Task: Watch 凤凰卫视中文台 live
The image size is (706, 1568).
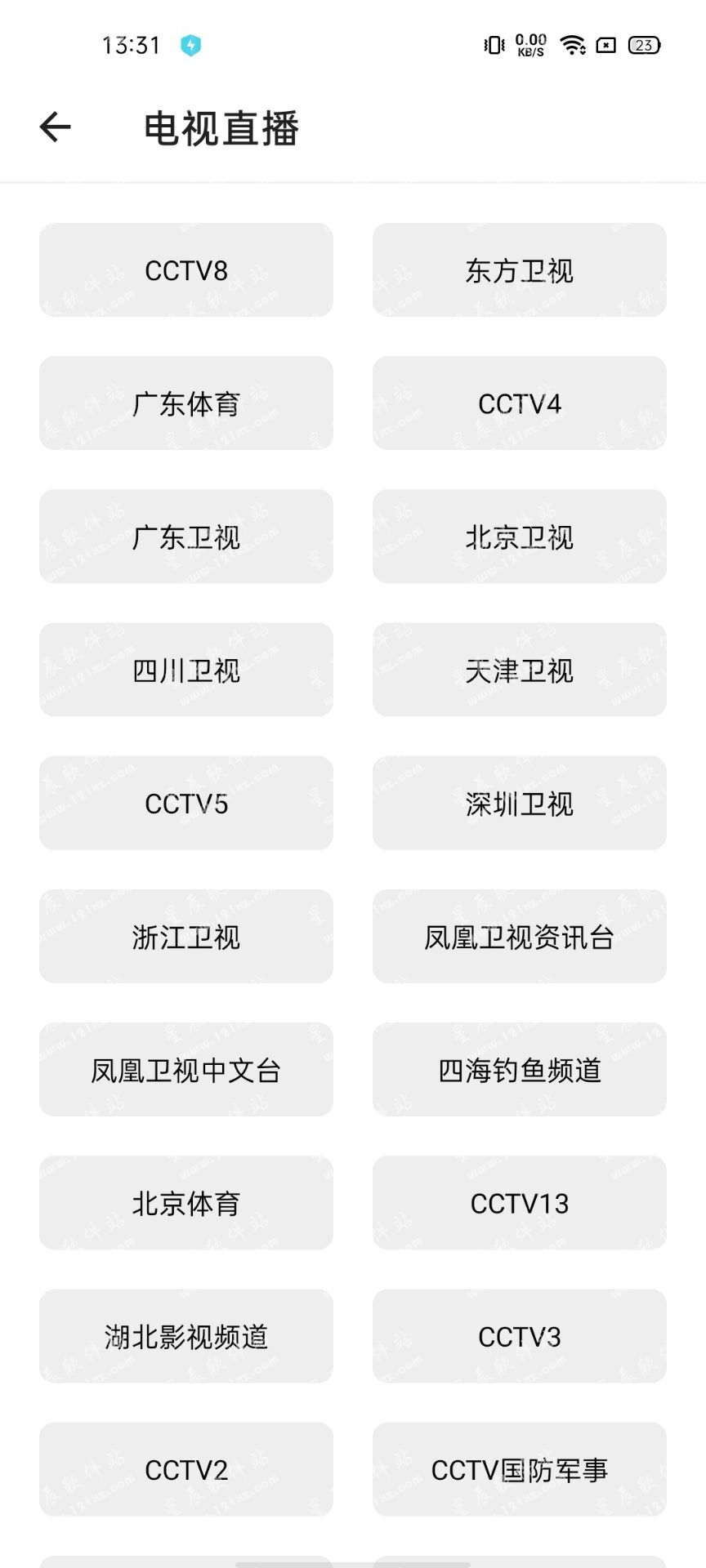Action: [x=186, y=1069]
